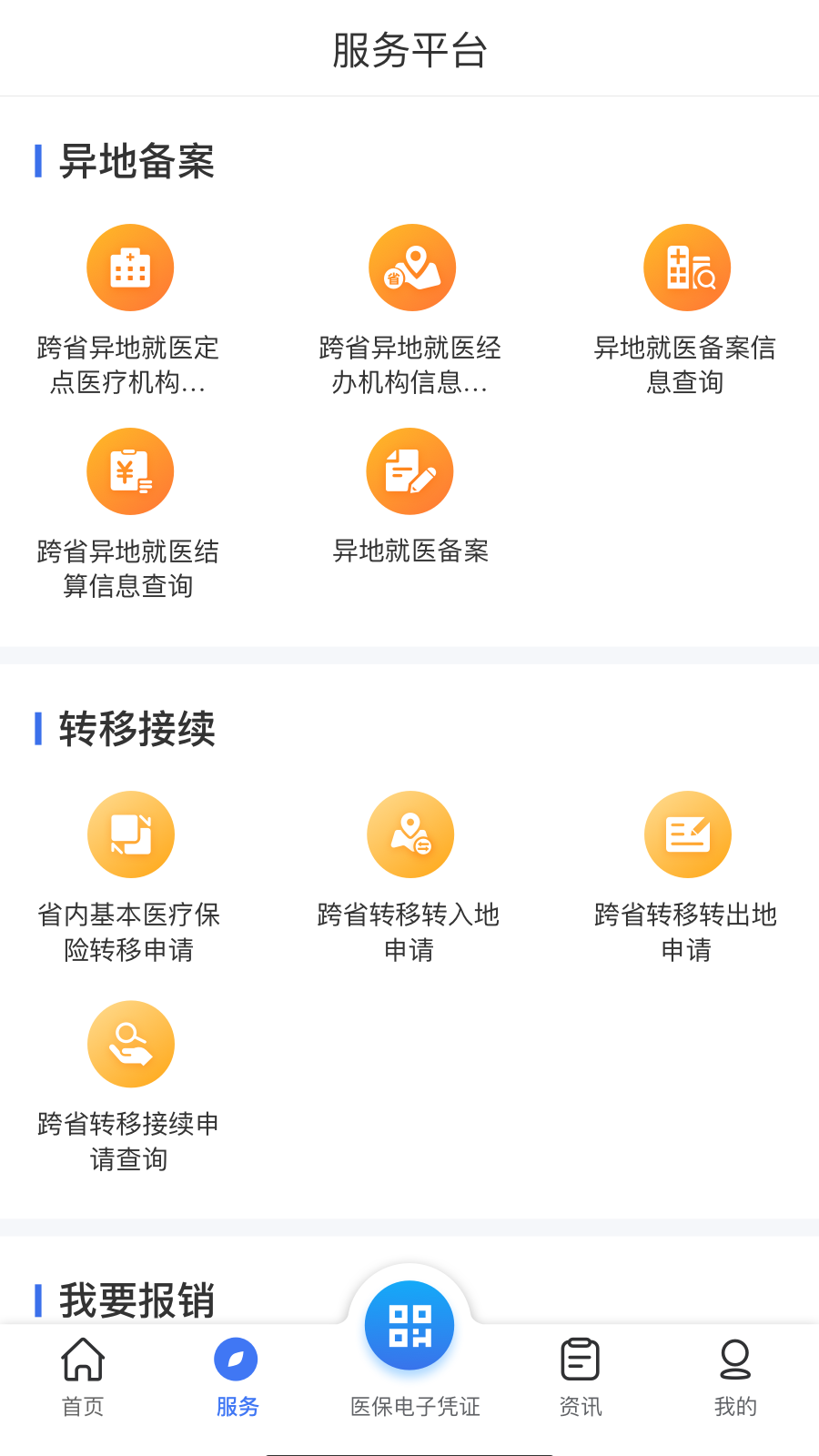
Task: Open 跨省异地就医定点医疗机构 service icon
Action: click(130, 267)
